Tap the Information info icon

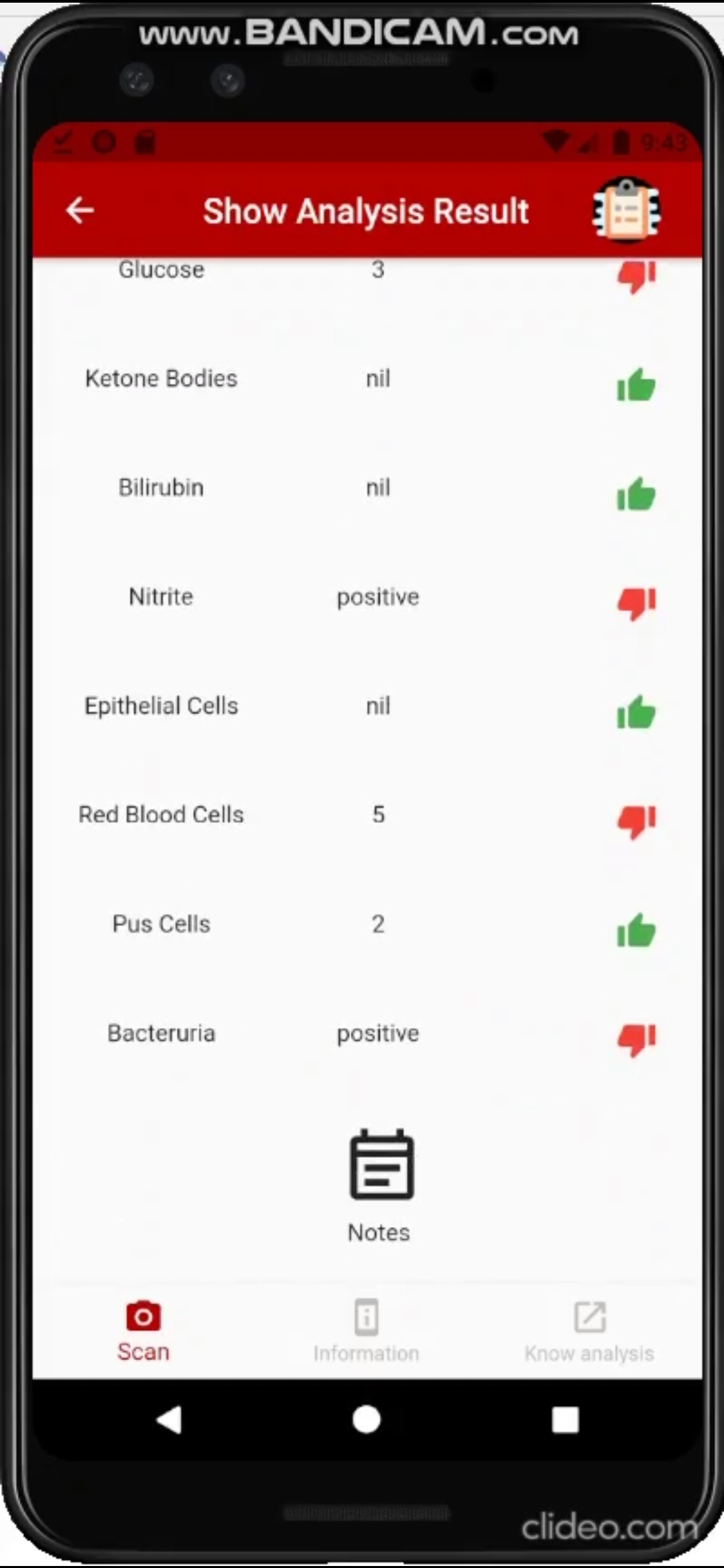point(366,1315)
